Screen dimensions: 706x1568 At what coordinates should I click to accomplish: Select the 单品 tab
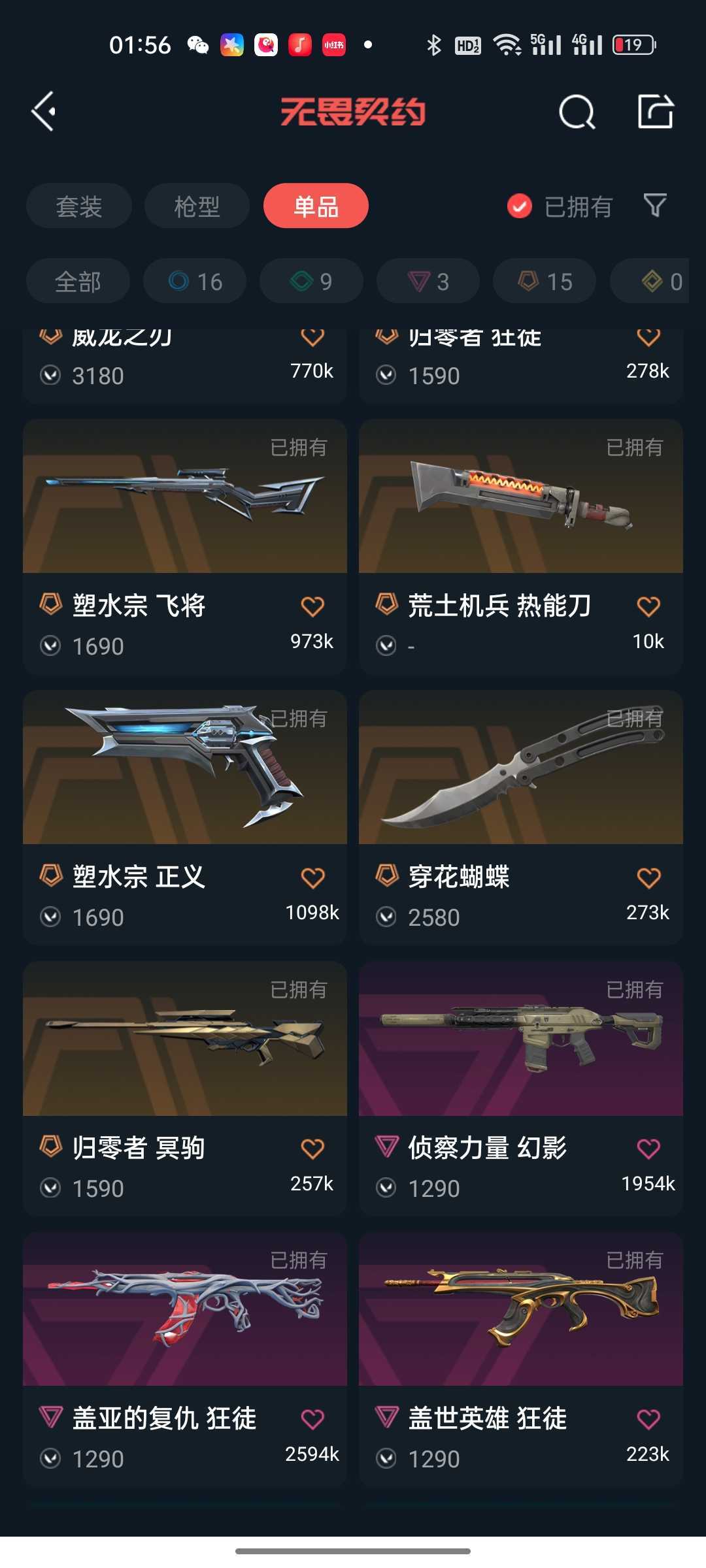pos(316,206)
